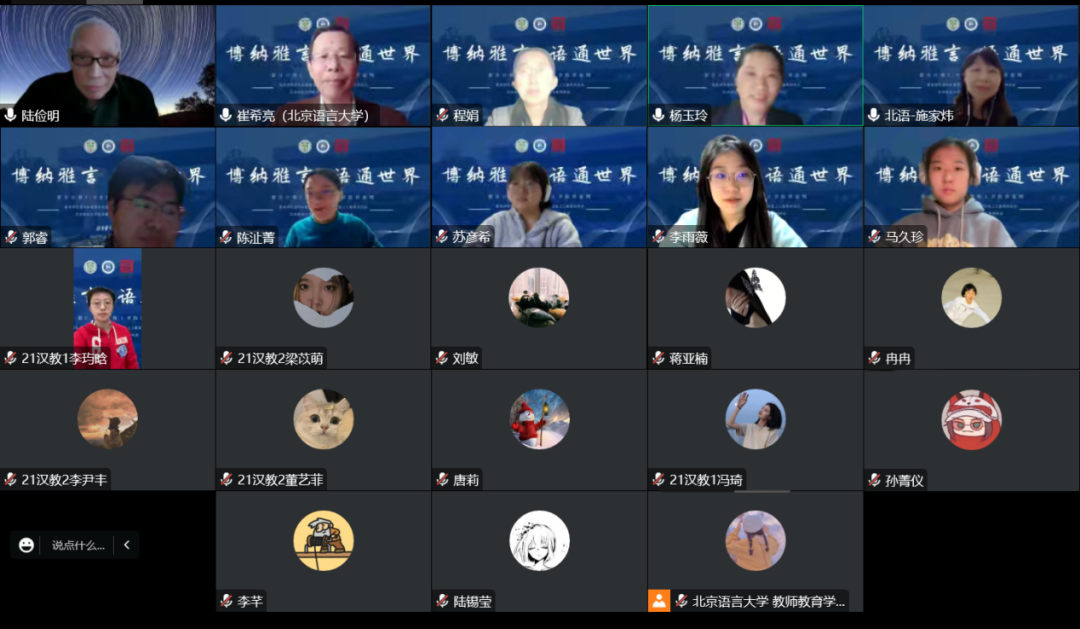This screenshot has width=1080, height=629.
Task: Select 陆俭明's video tile
Action: (107, 65)
